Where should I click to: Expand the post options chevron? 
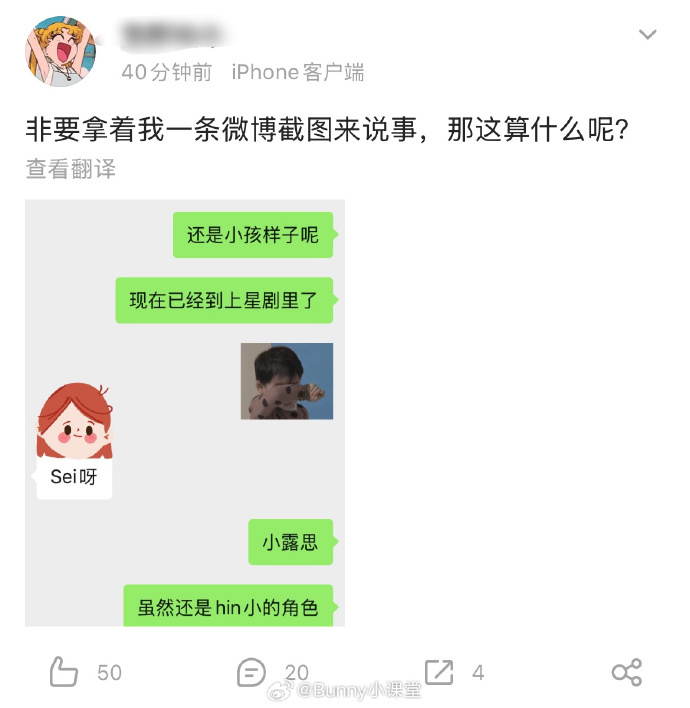[x=647, y=35]
